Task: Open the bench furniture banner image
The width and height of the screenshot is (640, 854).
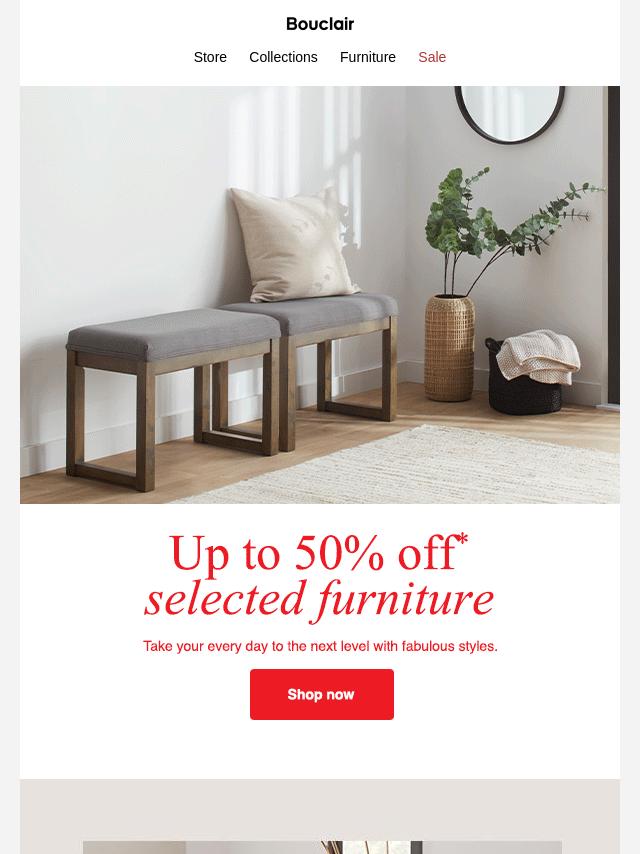Action: [x=320, y=295]
